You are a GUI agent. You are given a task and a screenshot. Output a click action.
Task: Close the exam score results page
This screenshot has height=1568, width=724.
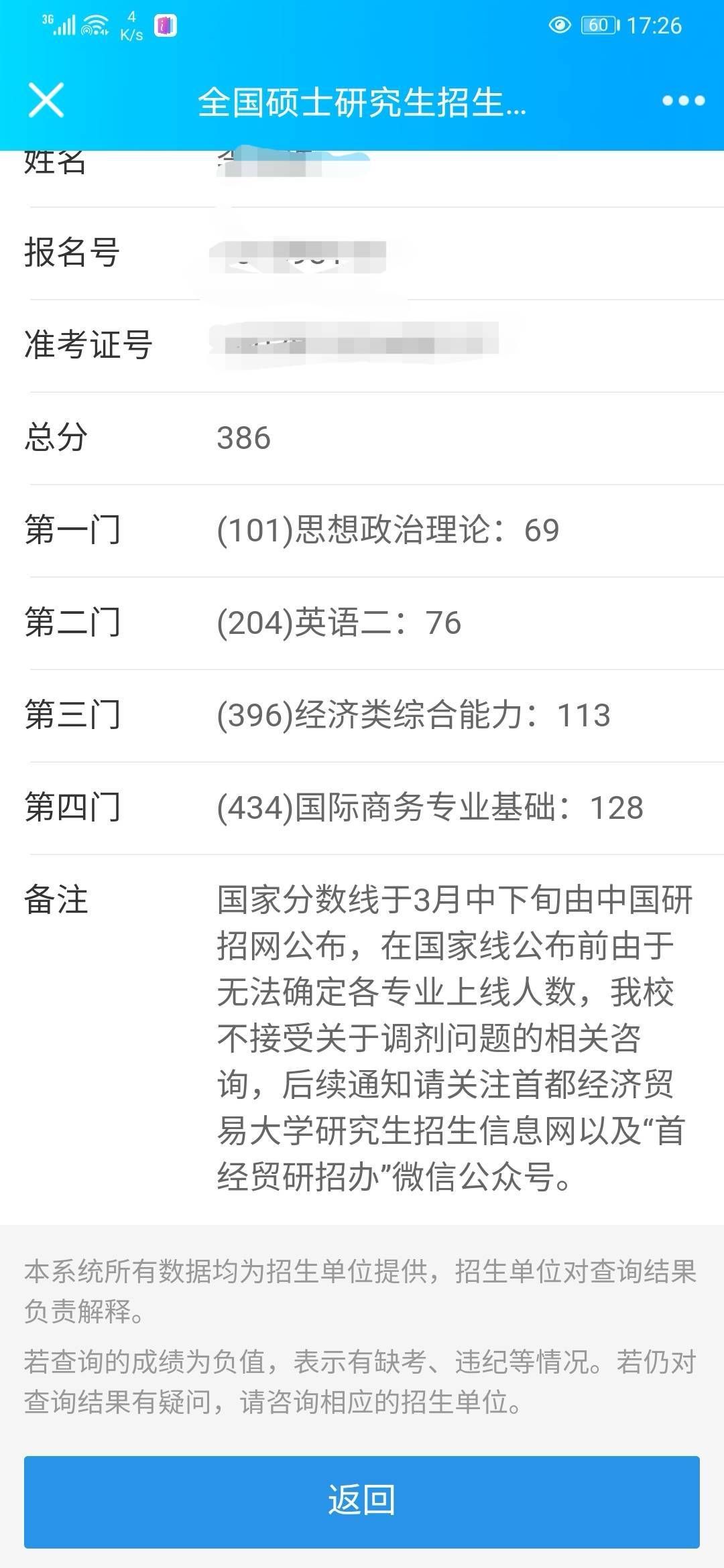46,101
